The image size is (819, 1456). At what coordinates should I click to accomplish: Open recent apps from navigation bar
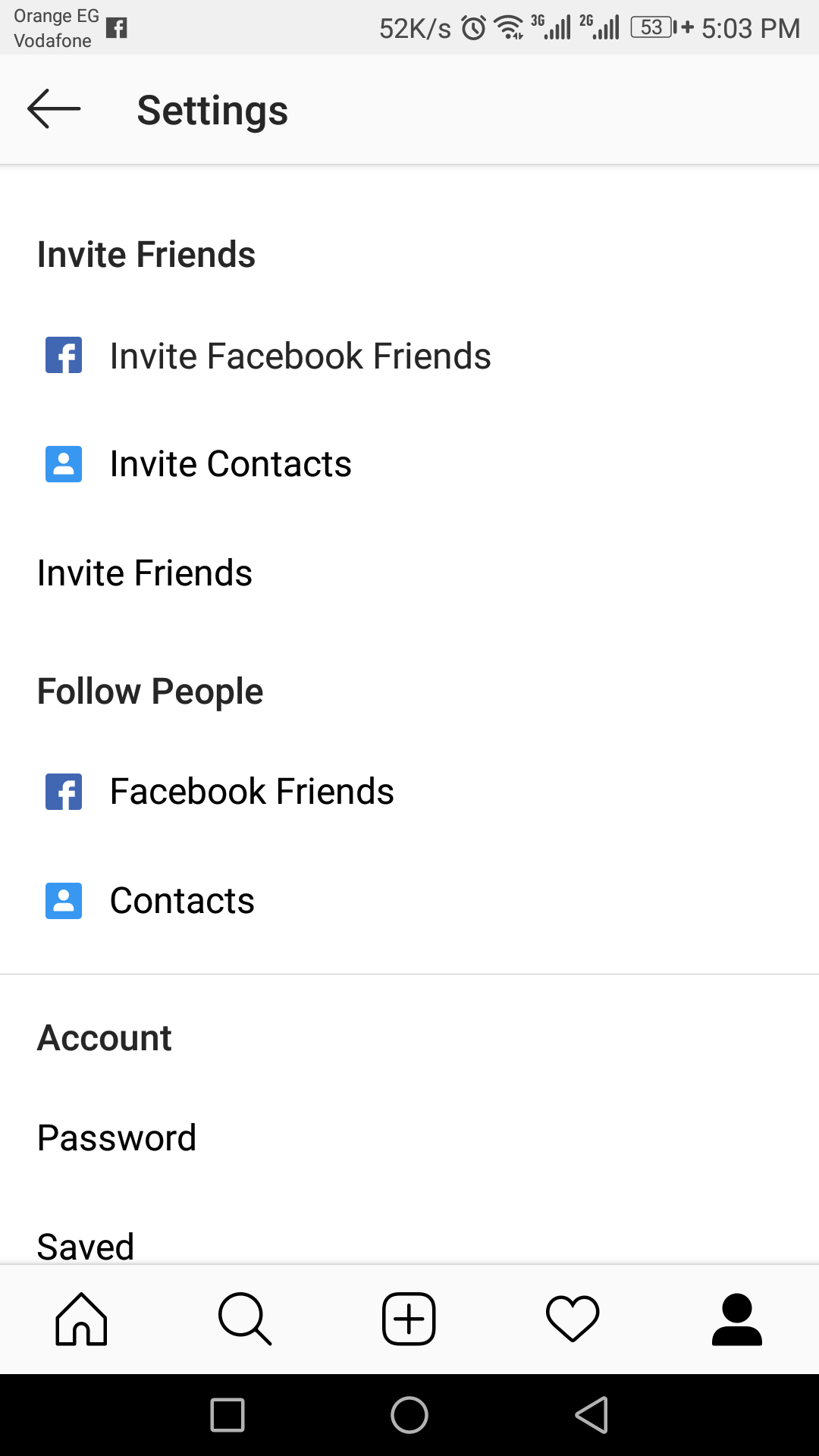pyautogui.click(x=227, y=1415)
